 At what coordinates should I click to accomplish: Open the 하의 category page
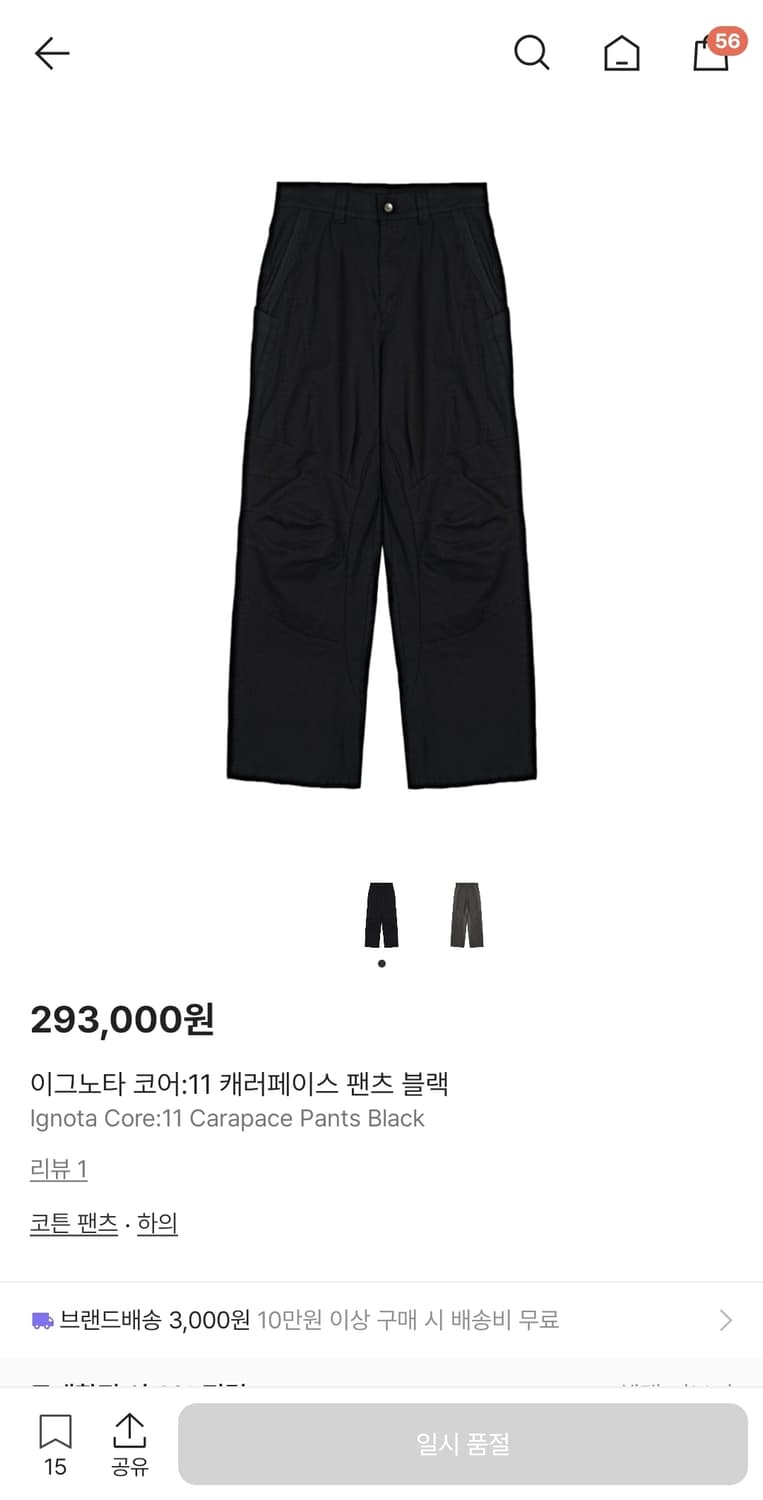click(156, 1222)
